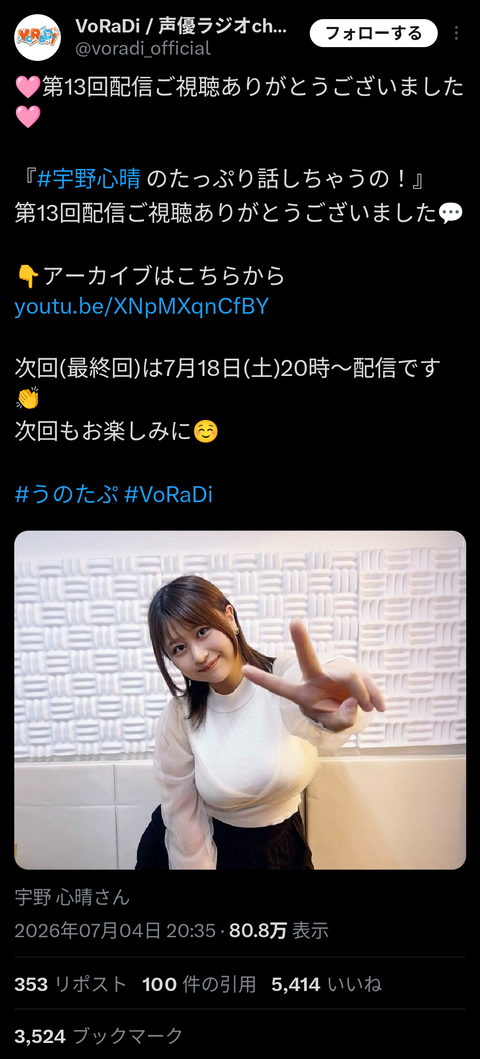Open the #VoRaDi hashtag
The image size is (480, 1059).
coord(169,494)
